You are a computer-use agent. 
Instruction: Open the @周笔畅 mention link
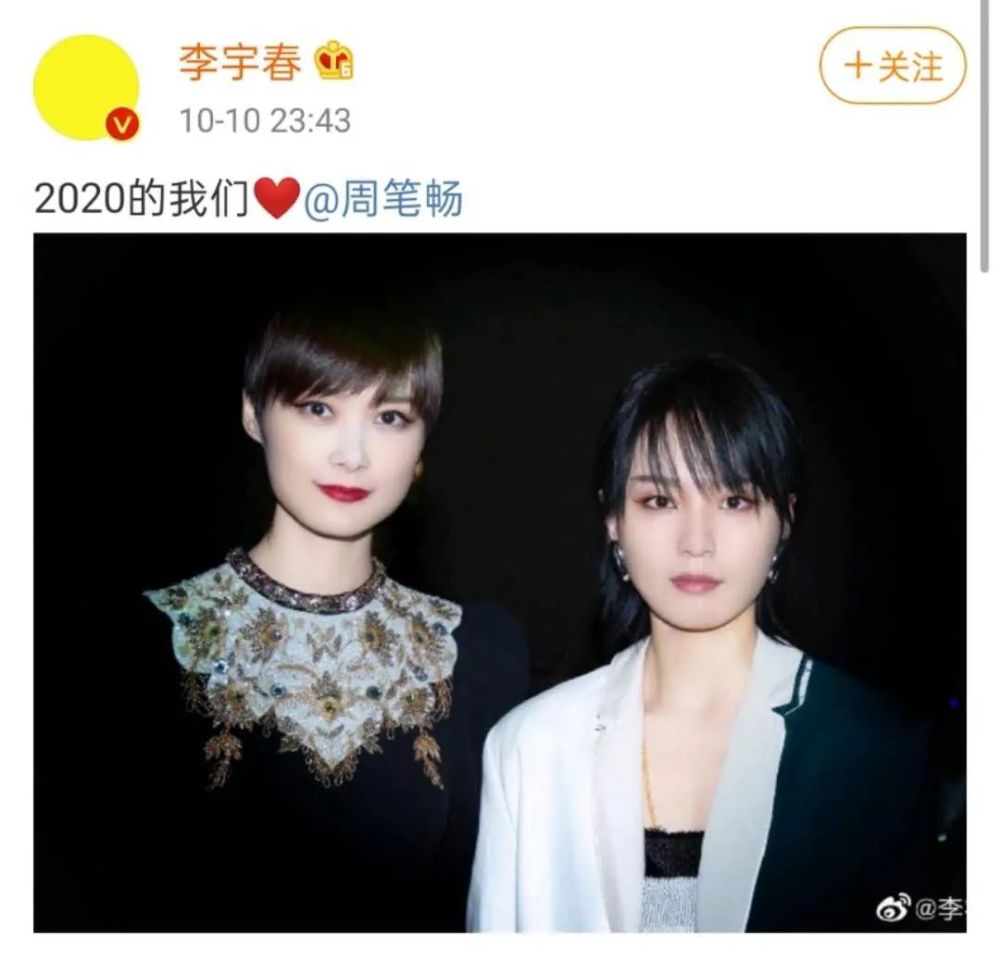383,199
